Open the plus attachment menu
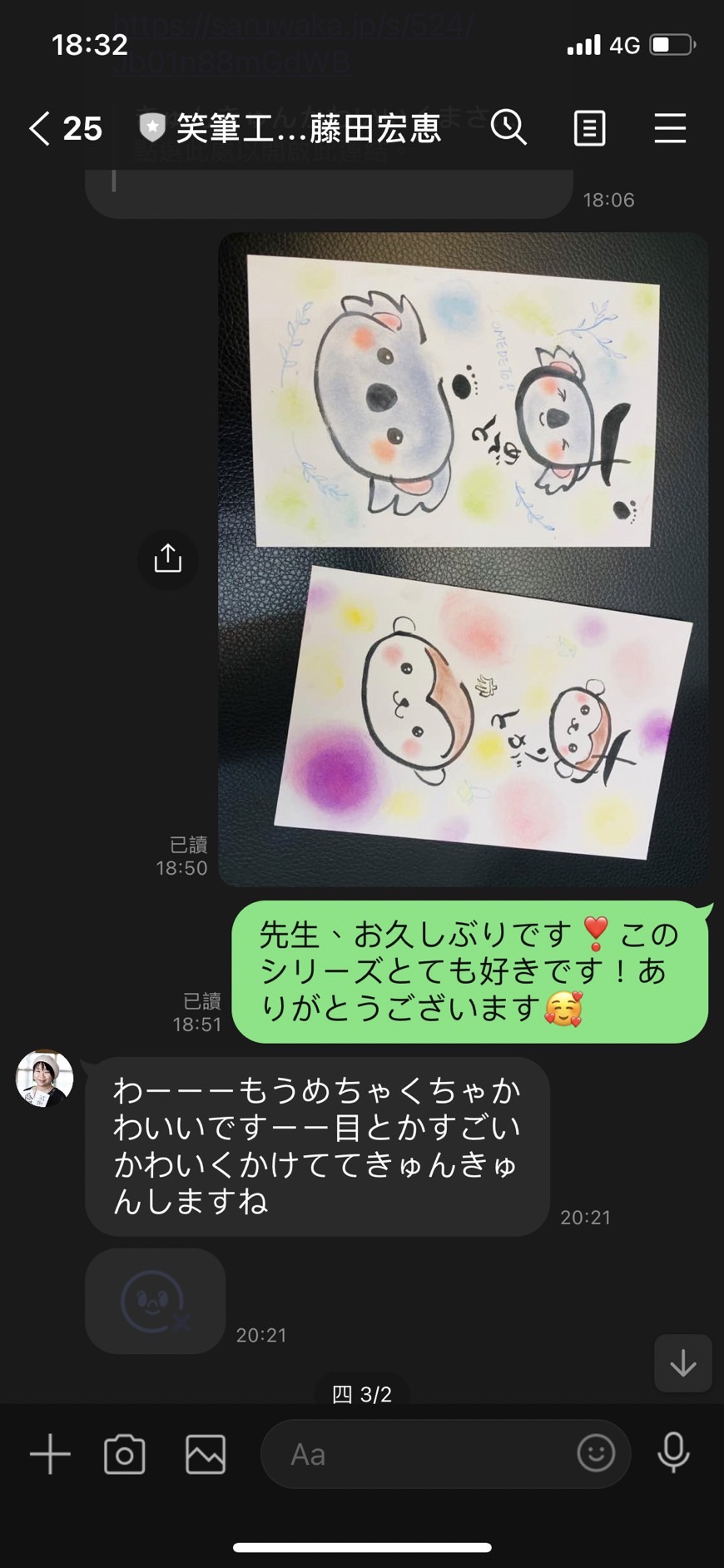The image size is (724, 1568). click(50, 1454)
